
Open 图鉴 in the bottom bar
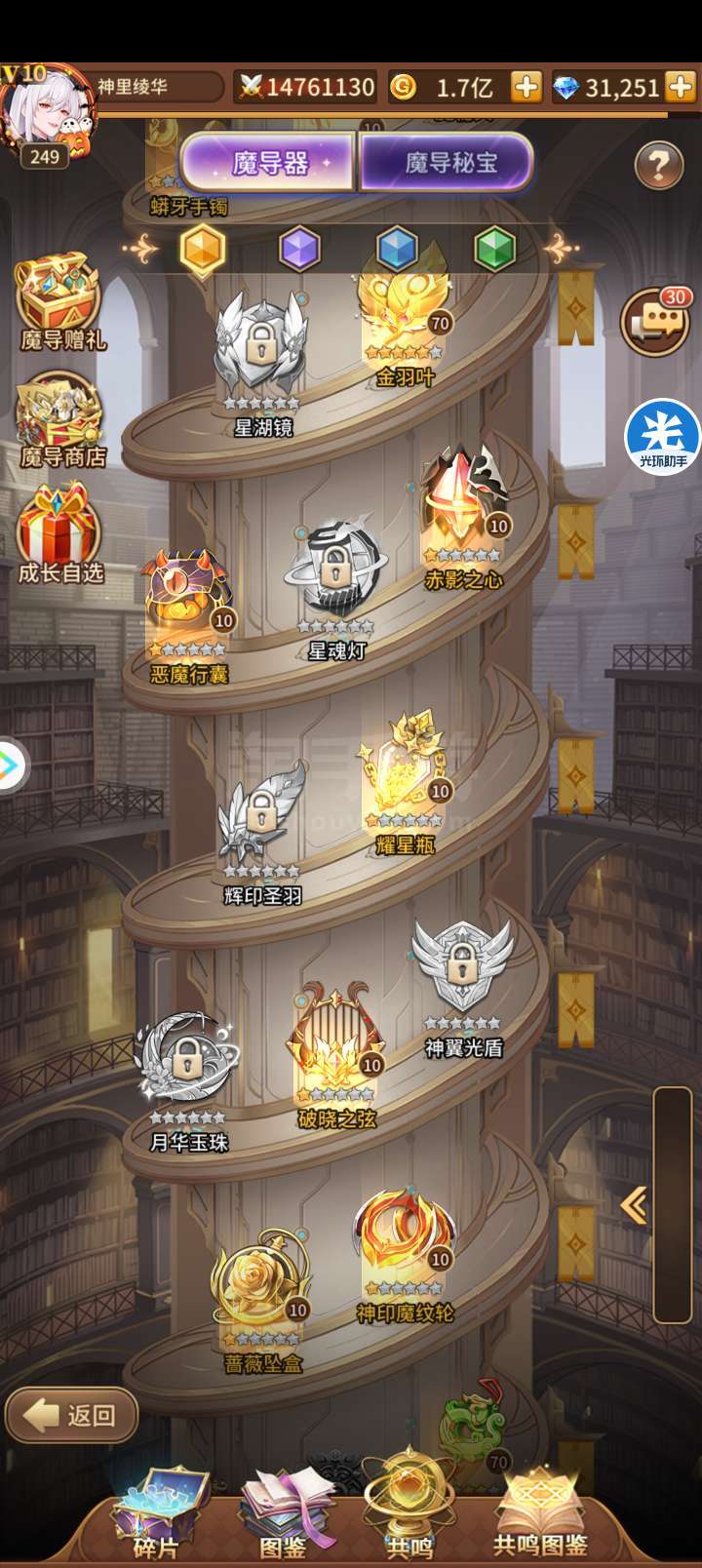tap(284, 1514)
